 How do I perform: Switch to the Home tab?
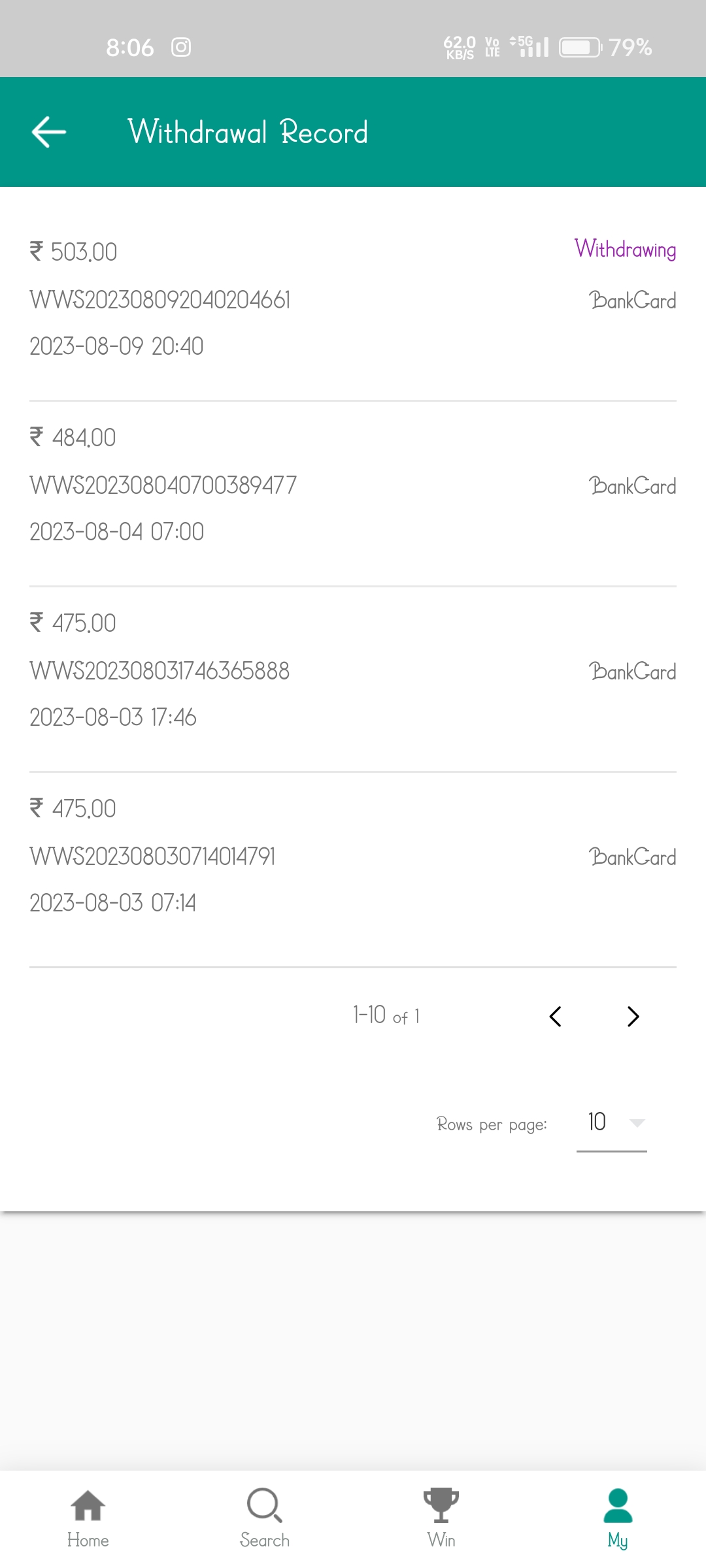coord(88,1519)
